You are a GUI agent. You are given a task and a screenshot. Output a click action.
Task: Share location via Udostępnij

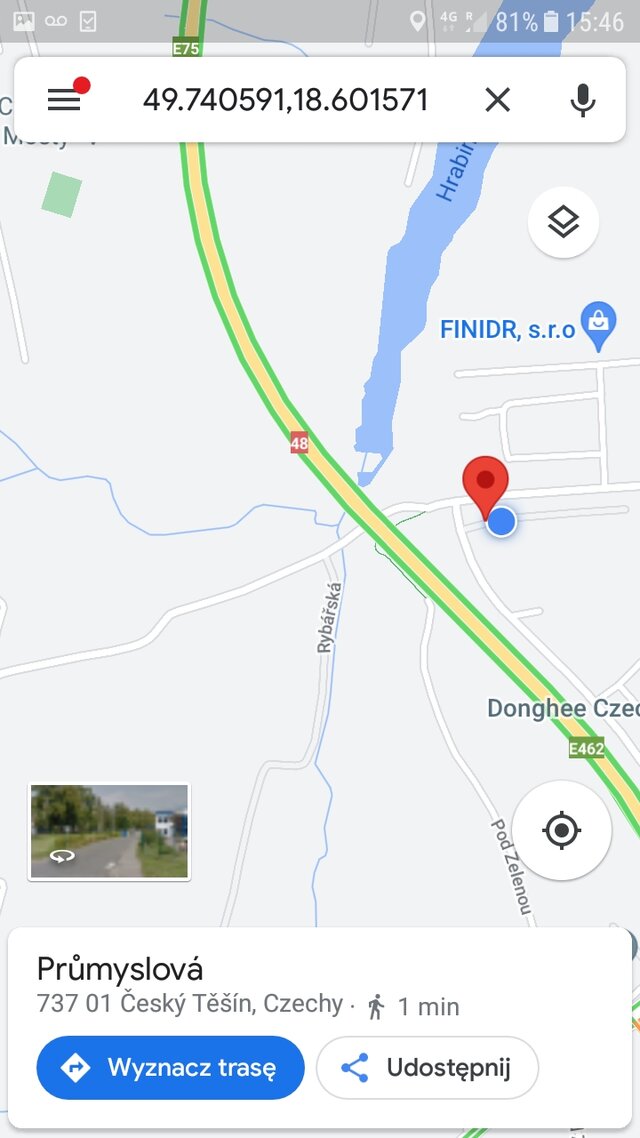[x=427, y=1068]
